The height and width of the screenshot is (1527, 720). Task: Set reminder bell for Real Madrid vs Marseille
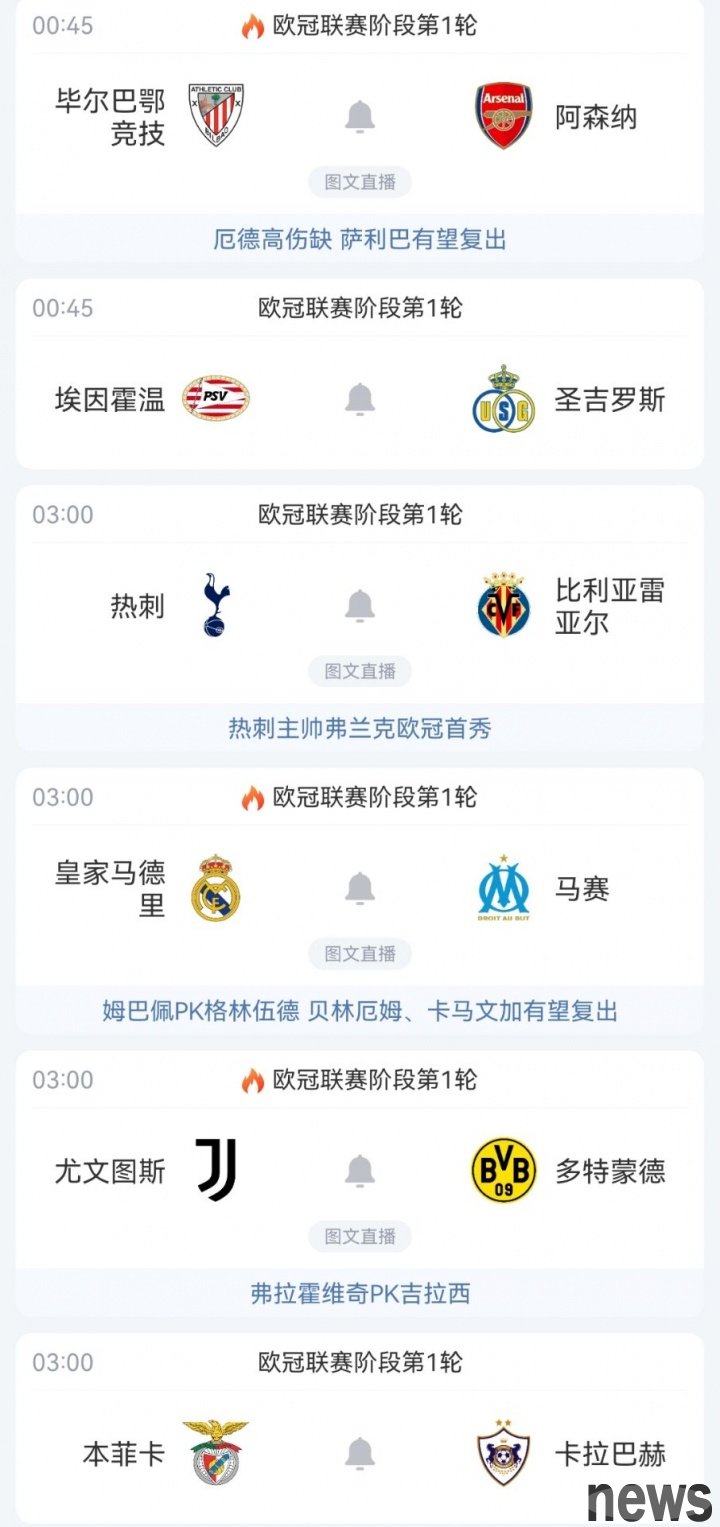click(x=360, y=888)
